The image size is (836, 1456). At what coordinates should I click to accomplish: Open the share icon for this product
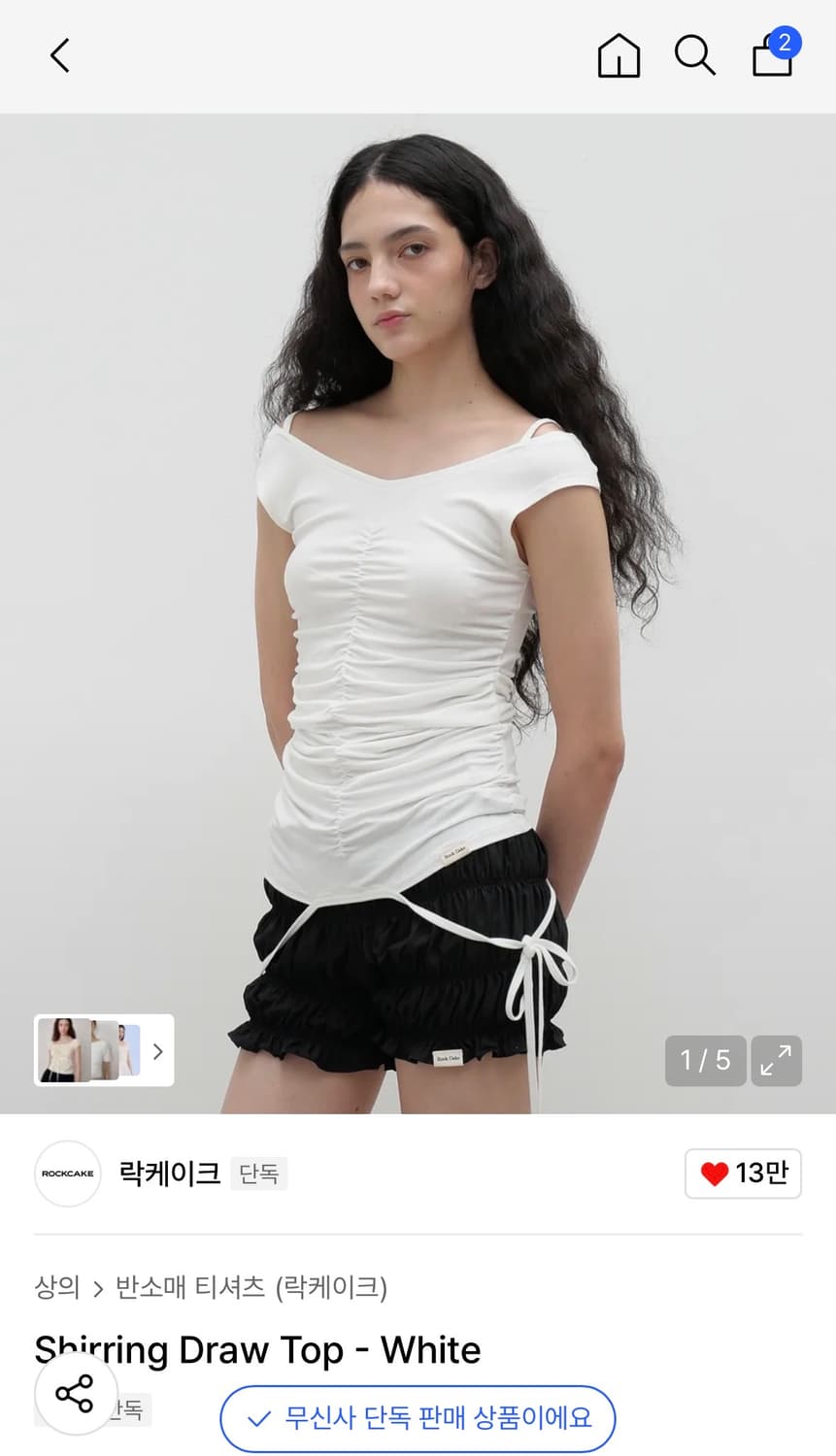pos(75,1394)
